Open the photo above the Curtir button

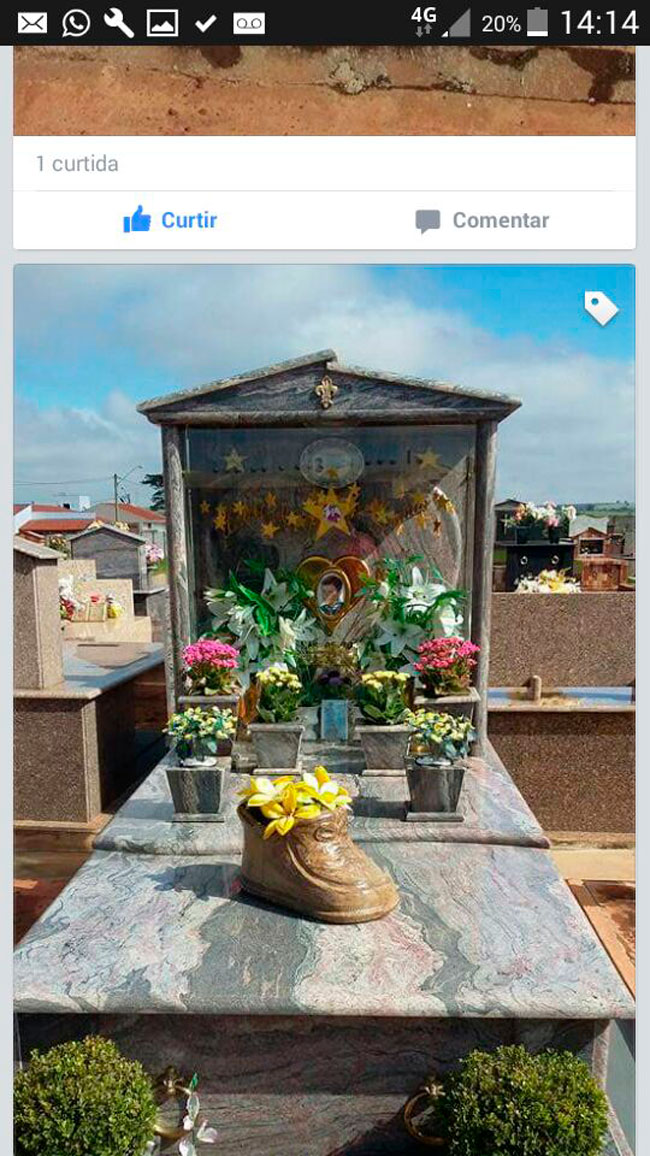(324, 90)
